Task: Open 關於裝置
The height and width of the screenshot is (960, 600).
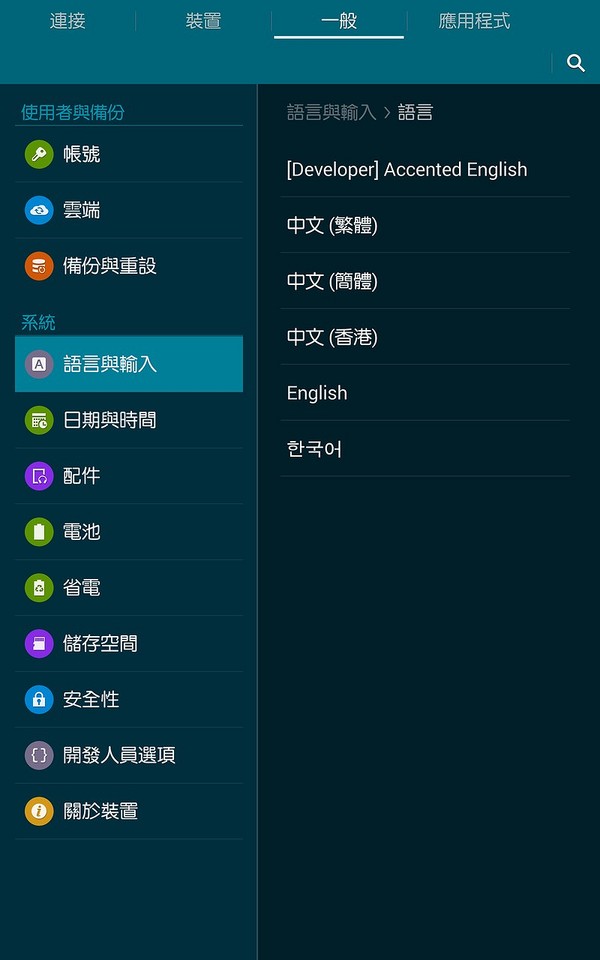Action: 129,812
